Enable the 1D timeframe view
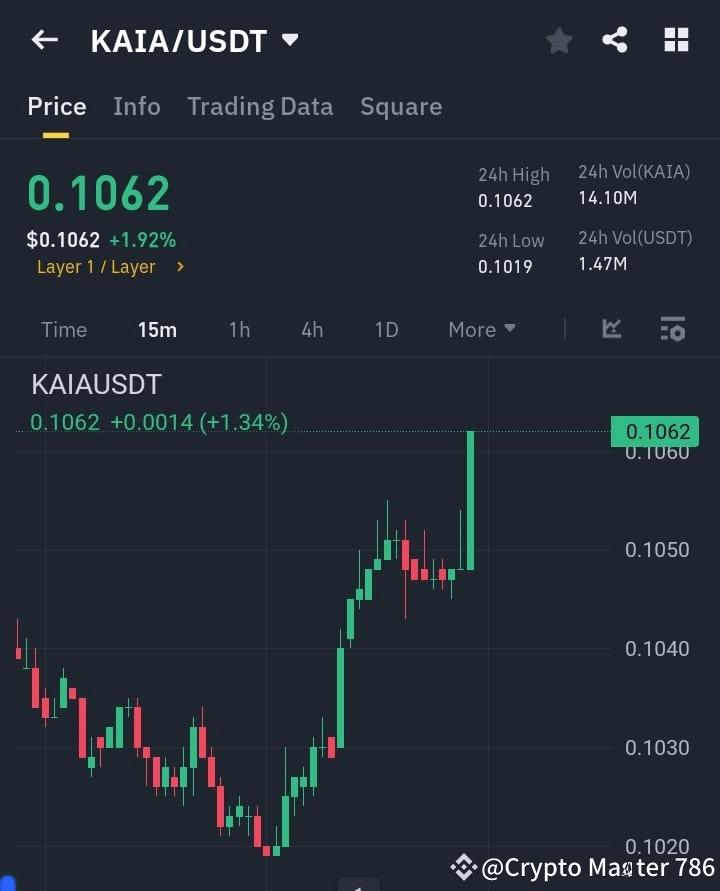 pos(386,329)
